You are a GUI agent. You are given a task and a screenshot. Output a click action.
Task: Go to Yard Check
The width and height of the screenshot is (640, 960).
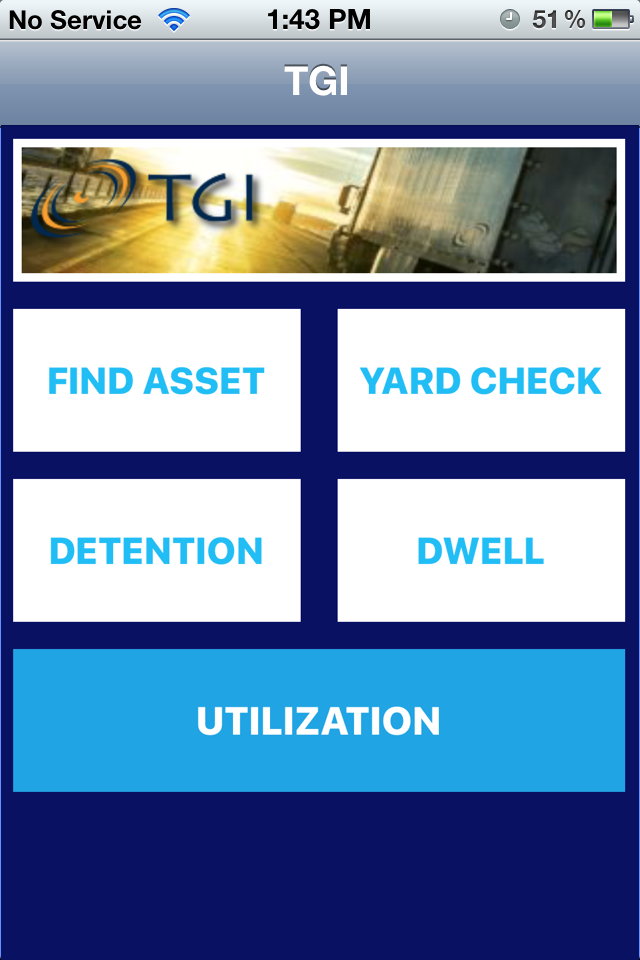481,380
